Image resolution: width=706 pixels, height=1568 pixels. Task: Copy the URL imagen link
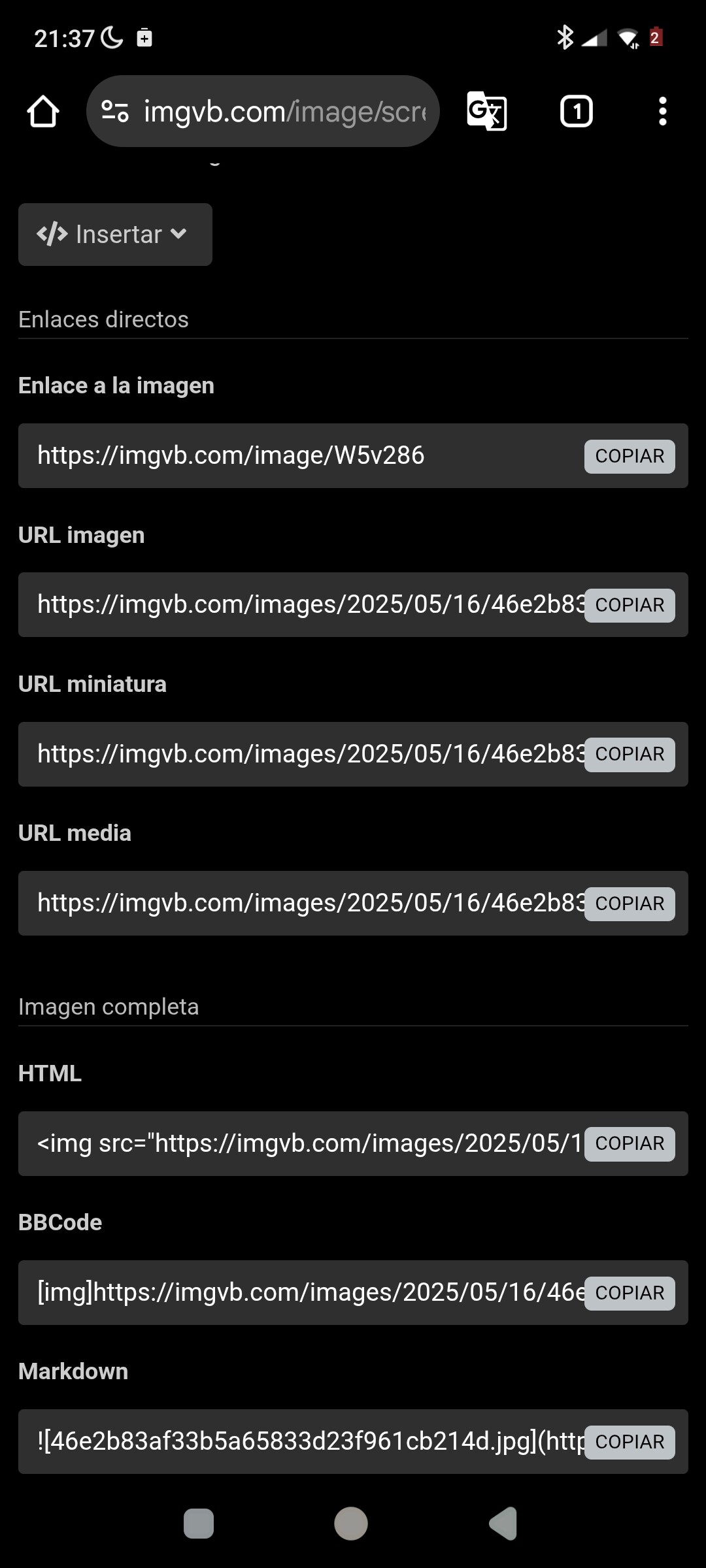tap(630, 605)
